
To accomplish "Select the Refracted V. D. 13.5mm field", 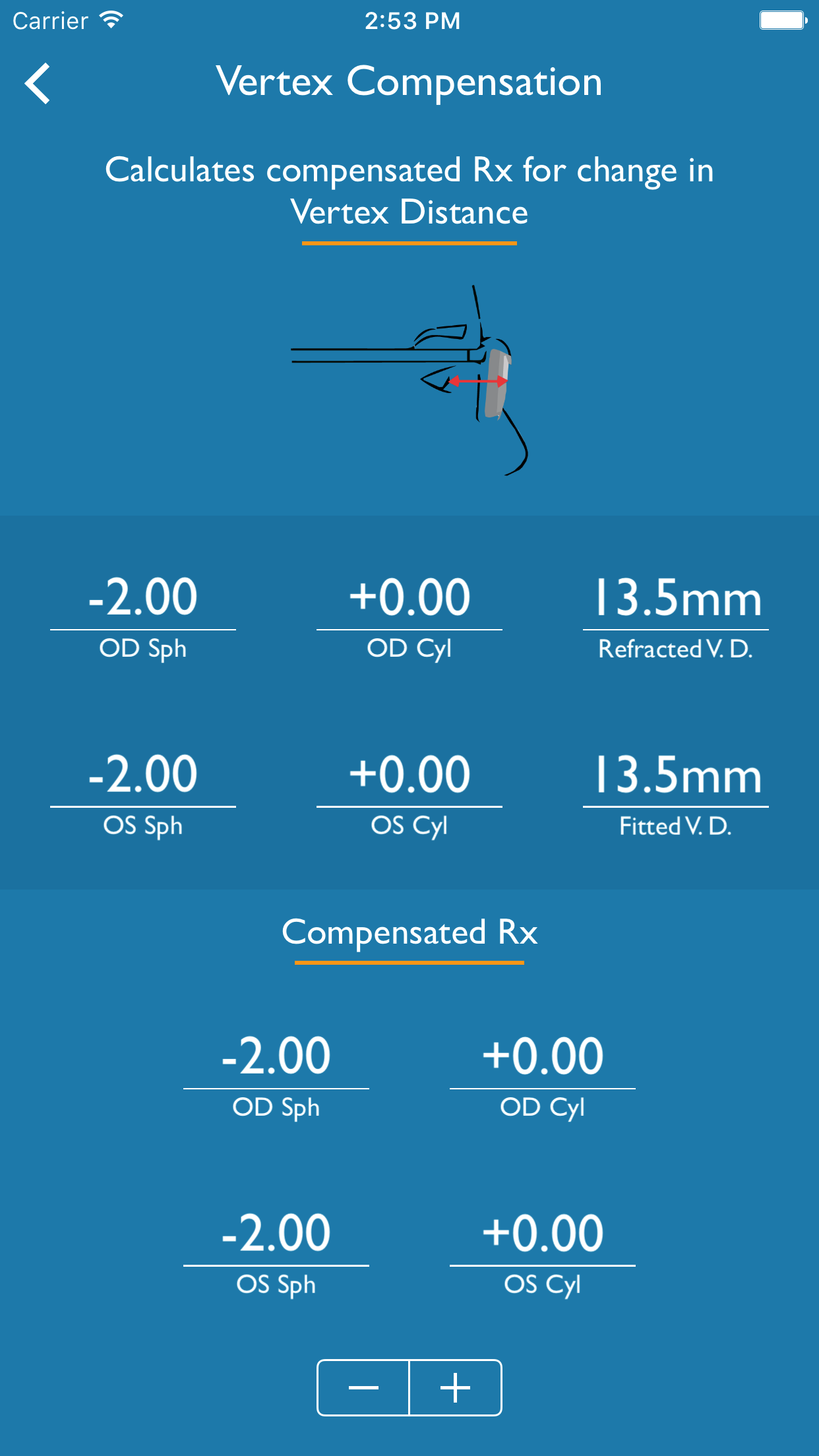I will (x=676, y=597).
